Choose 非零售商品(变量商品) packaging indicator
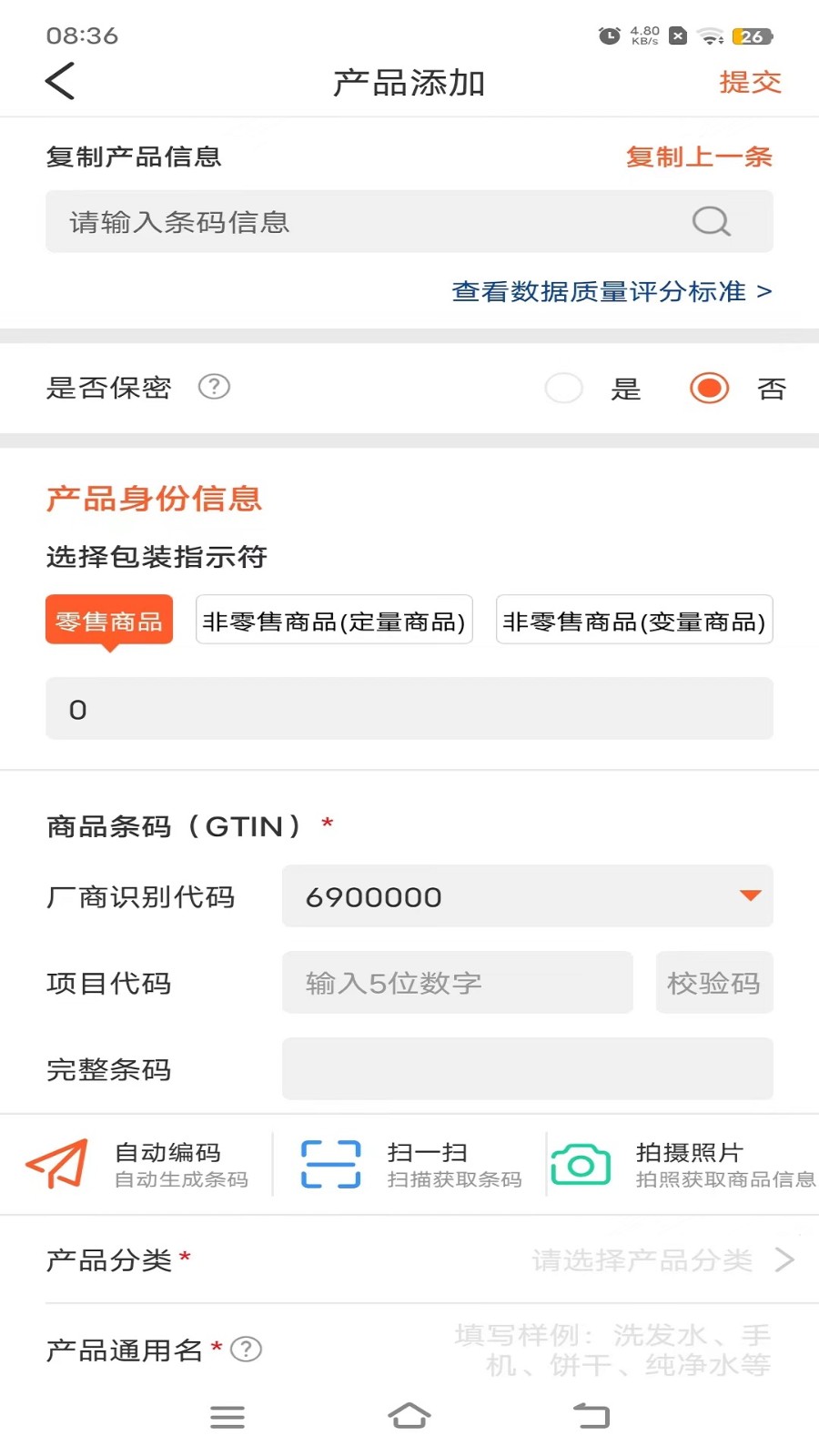This screenshot has width=819, height=1456. point(634,621)
